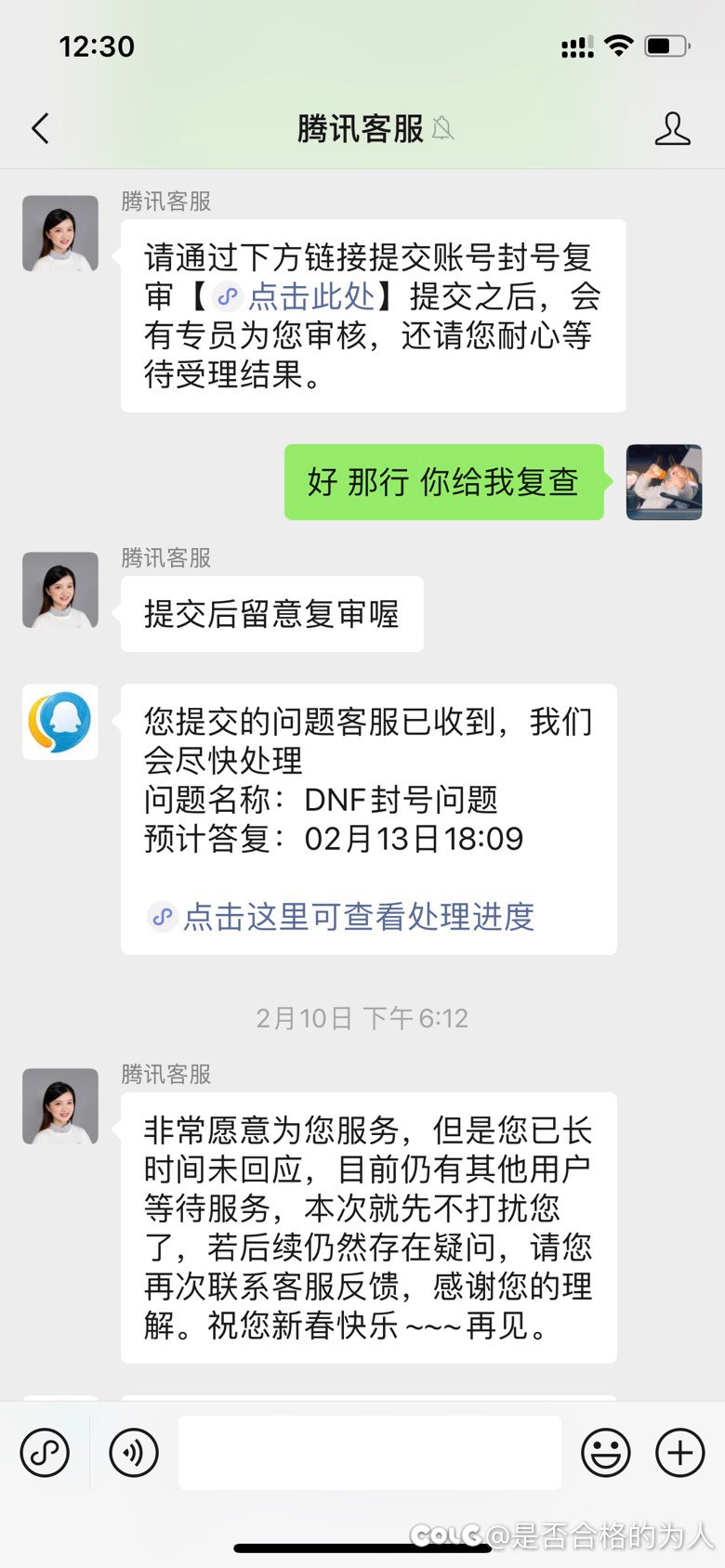725x1568 pixels.
Task: Go back from the 腾讯客服 chat
Action: 40,128
